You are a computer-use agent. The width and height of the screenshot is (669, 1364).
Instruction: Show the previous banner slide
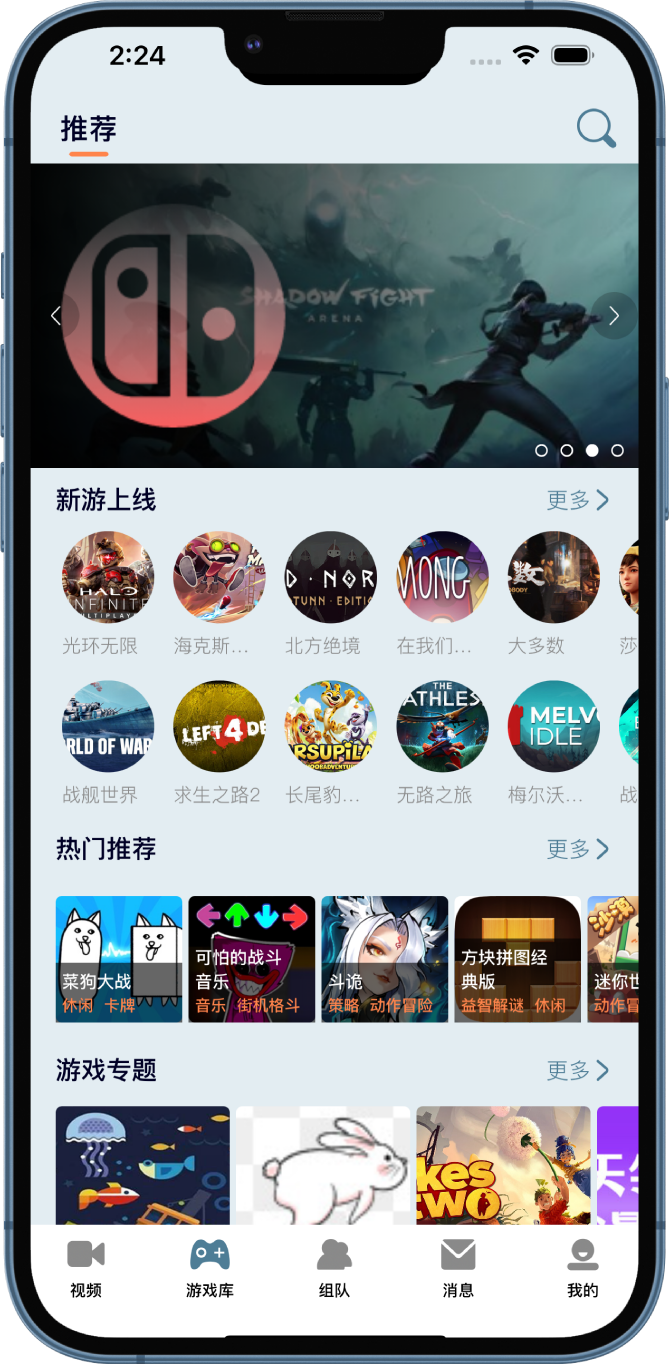(57, 316)
